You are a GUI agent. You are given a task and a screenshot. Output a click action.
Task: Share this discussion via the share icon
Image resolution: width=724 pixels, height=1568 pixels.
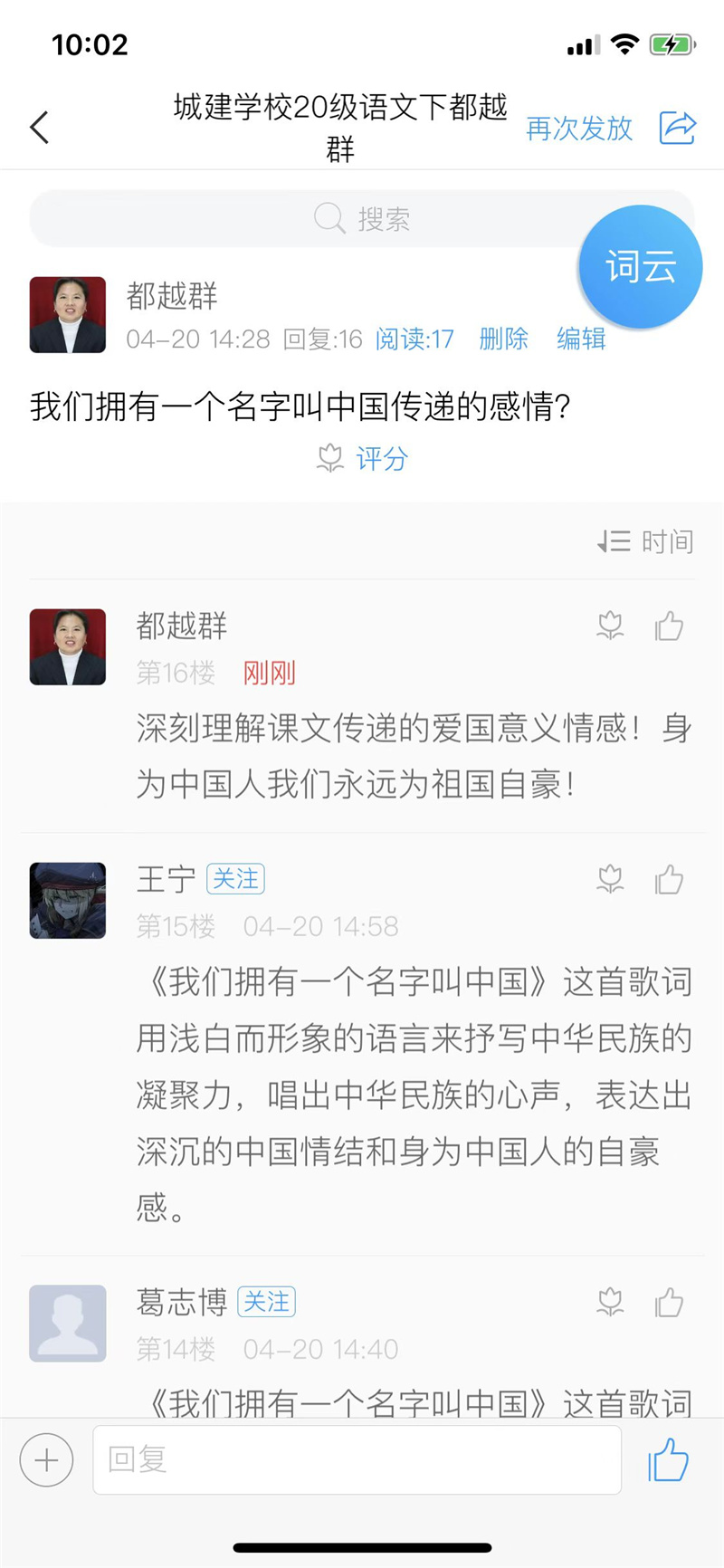(x=677, y=128)
